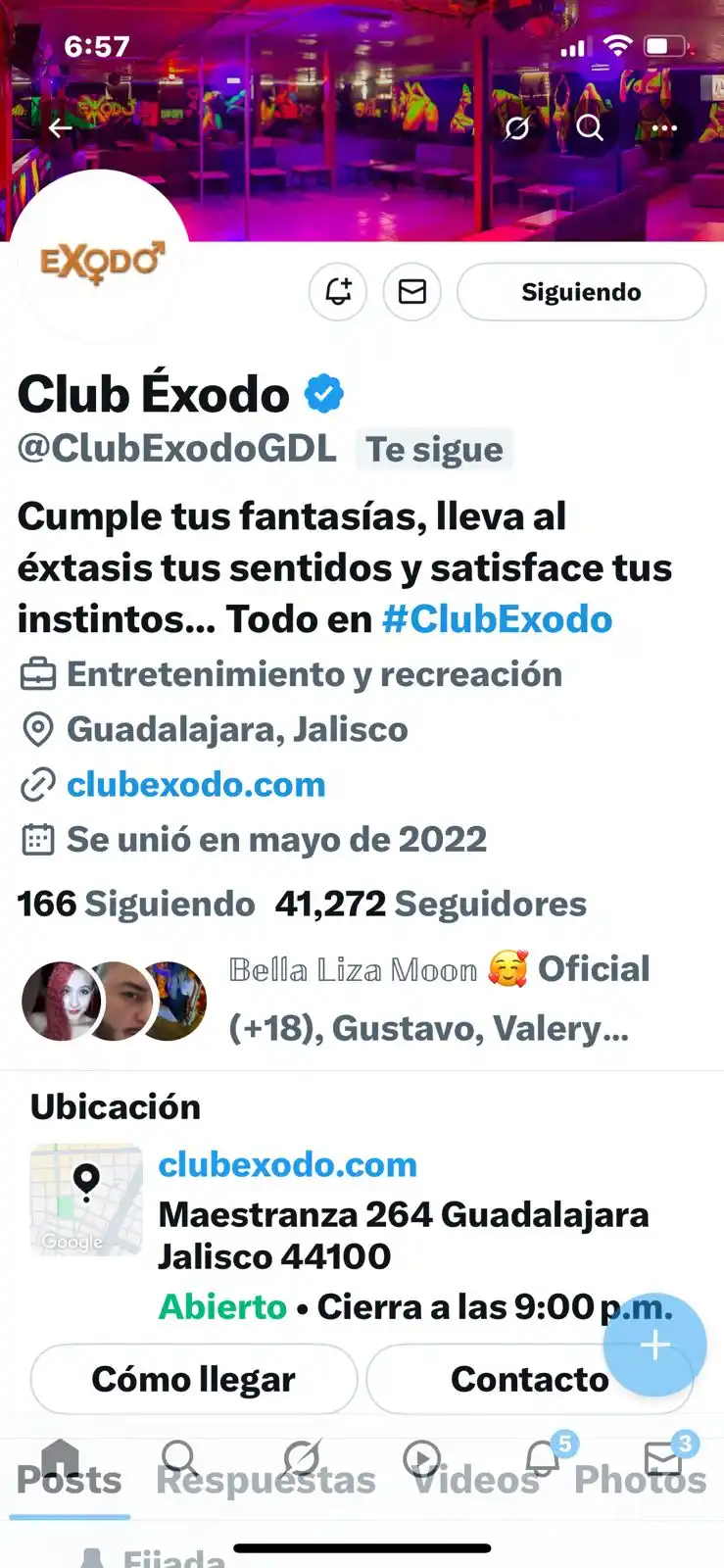Viewport: 724px width, 1568px height.
Task: Tap Cómo llegar for directions
Action: coord(193,1379)
